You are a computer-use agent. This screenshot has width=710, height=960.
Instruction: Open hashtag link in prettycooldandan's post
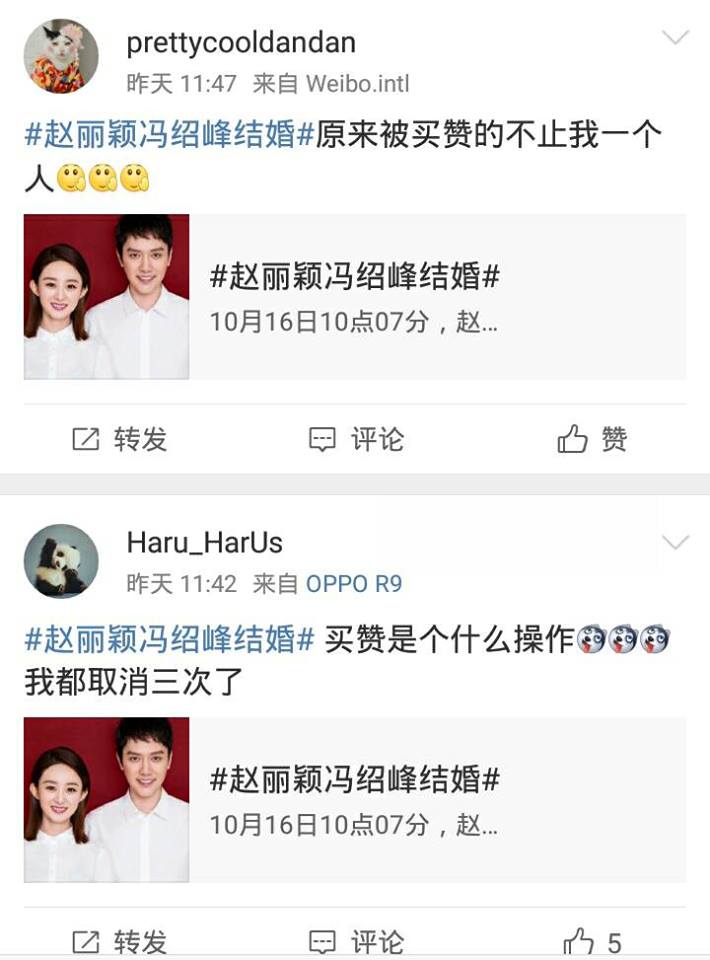(x=169, y=136)
